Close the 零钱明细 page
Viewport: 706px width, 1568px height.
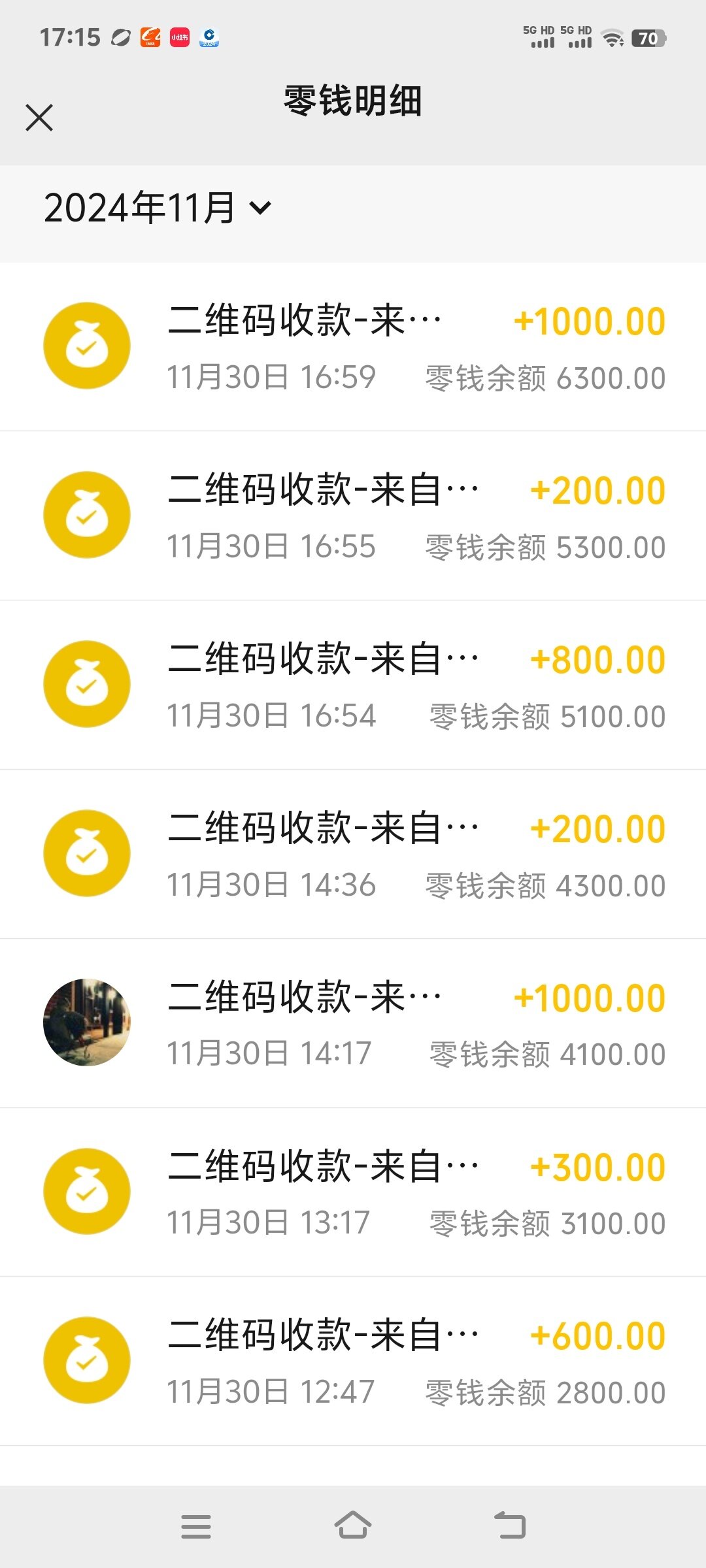39,118
